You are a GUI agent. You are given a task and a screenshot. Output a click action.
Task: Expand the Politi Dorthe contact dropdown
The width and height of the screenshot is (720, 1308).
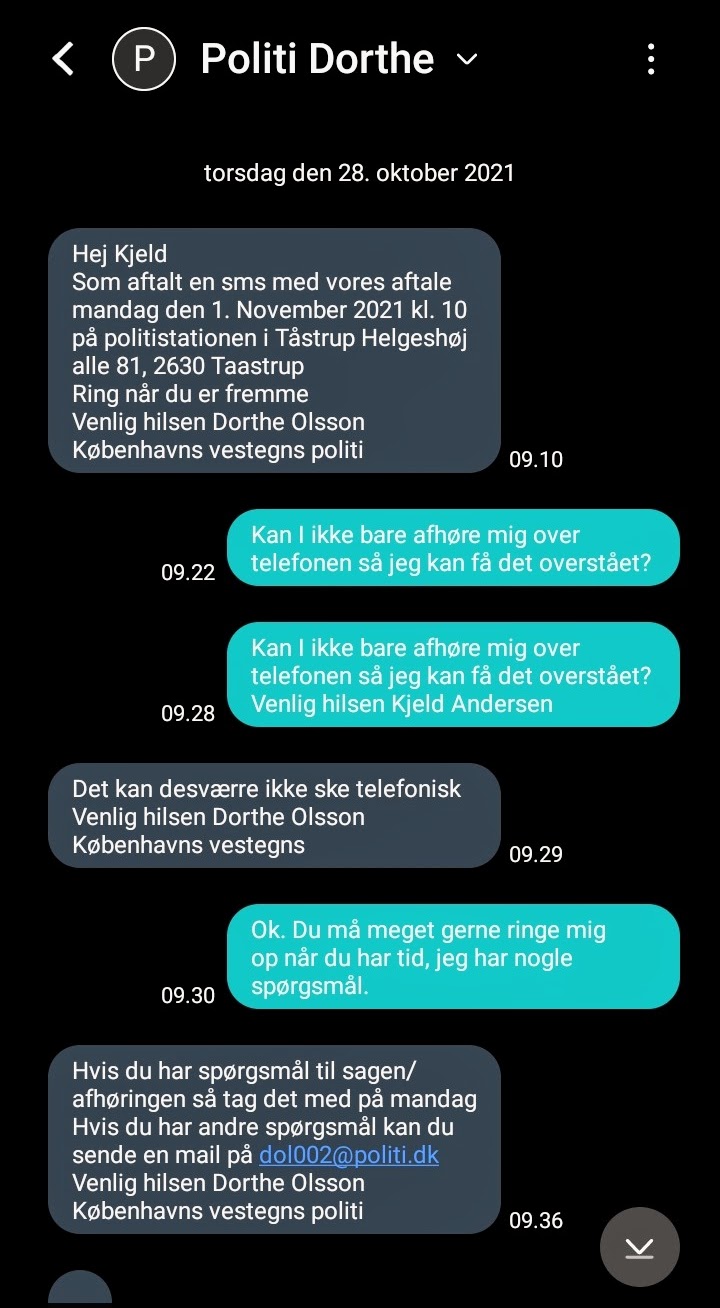pos(467,60)
